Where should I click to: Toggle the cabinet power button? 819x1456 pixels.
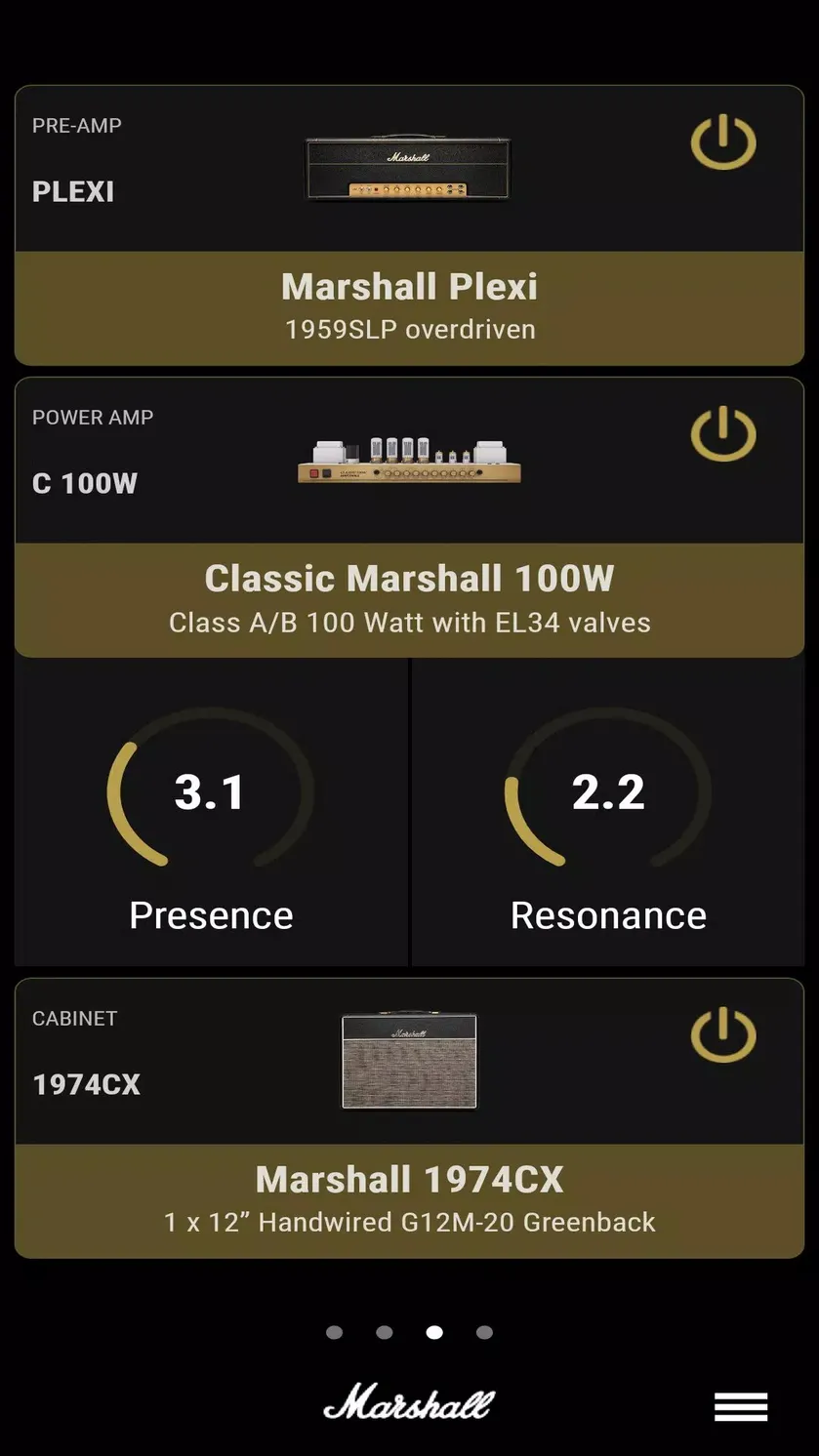click(723, 1035)
